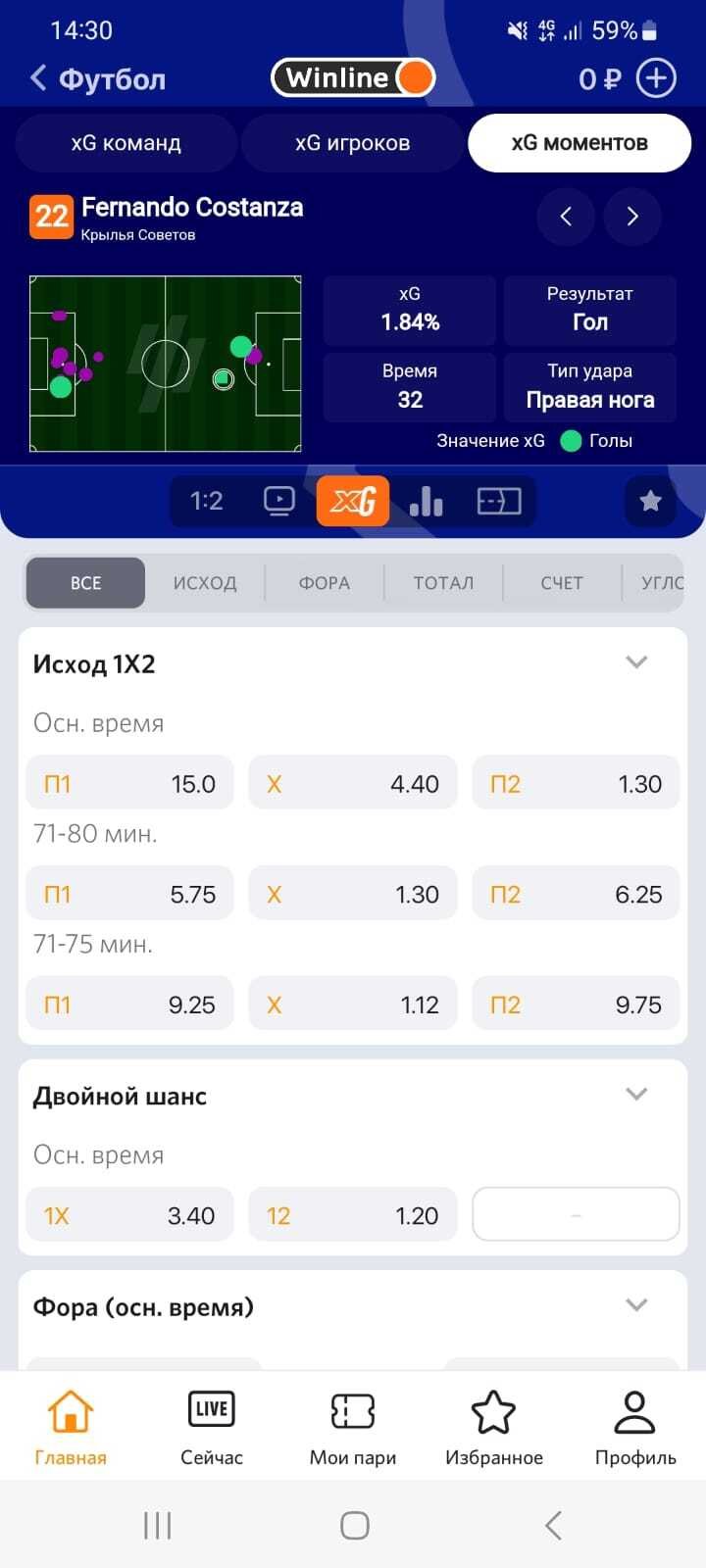Open the live video stream view

coord(279,501)
